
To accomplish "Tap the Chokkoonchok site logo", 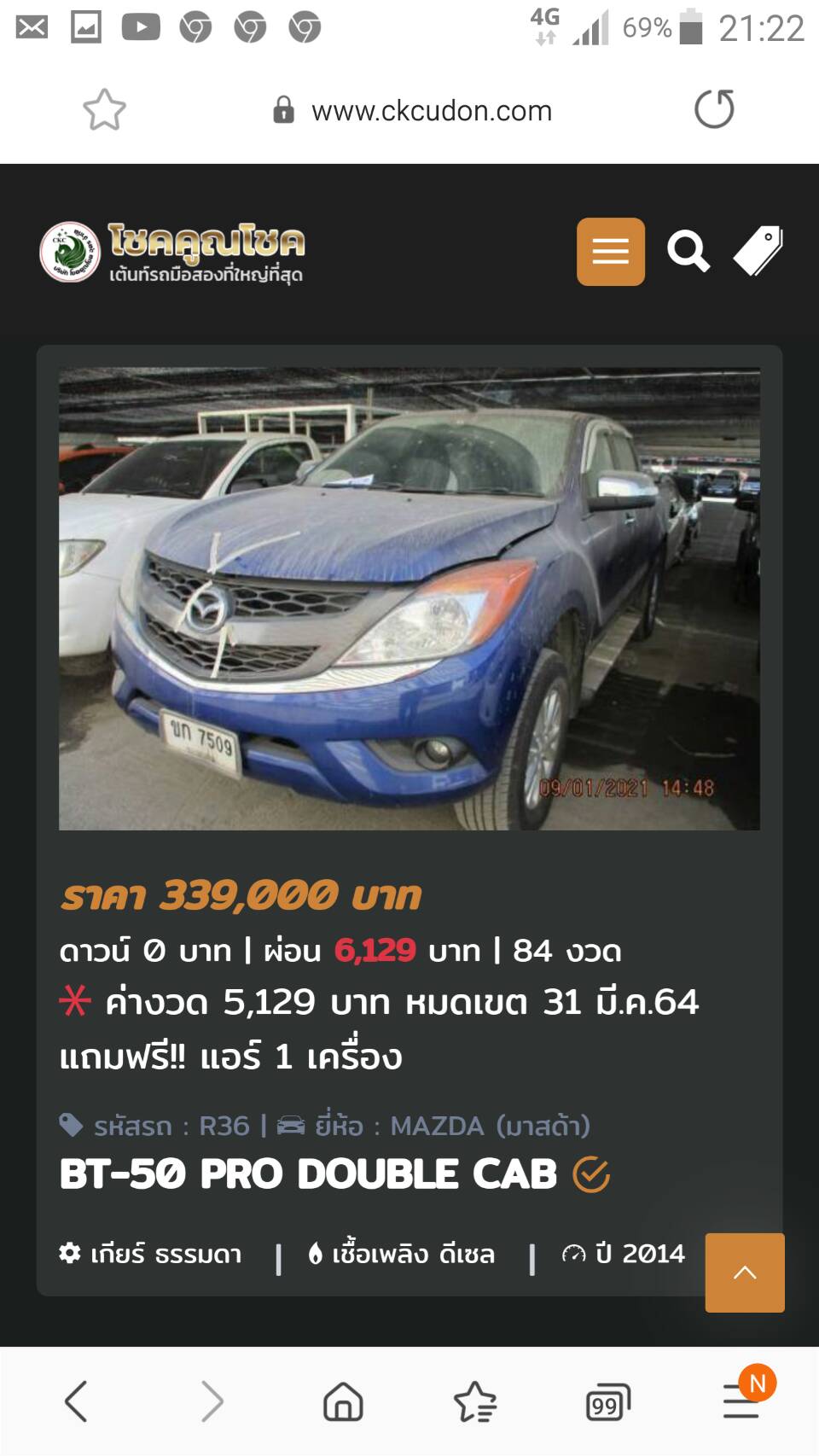I will click(x=172, y=252).
